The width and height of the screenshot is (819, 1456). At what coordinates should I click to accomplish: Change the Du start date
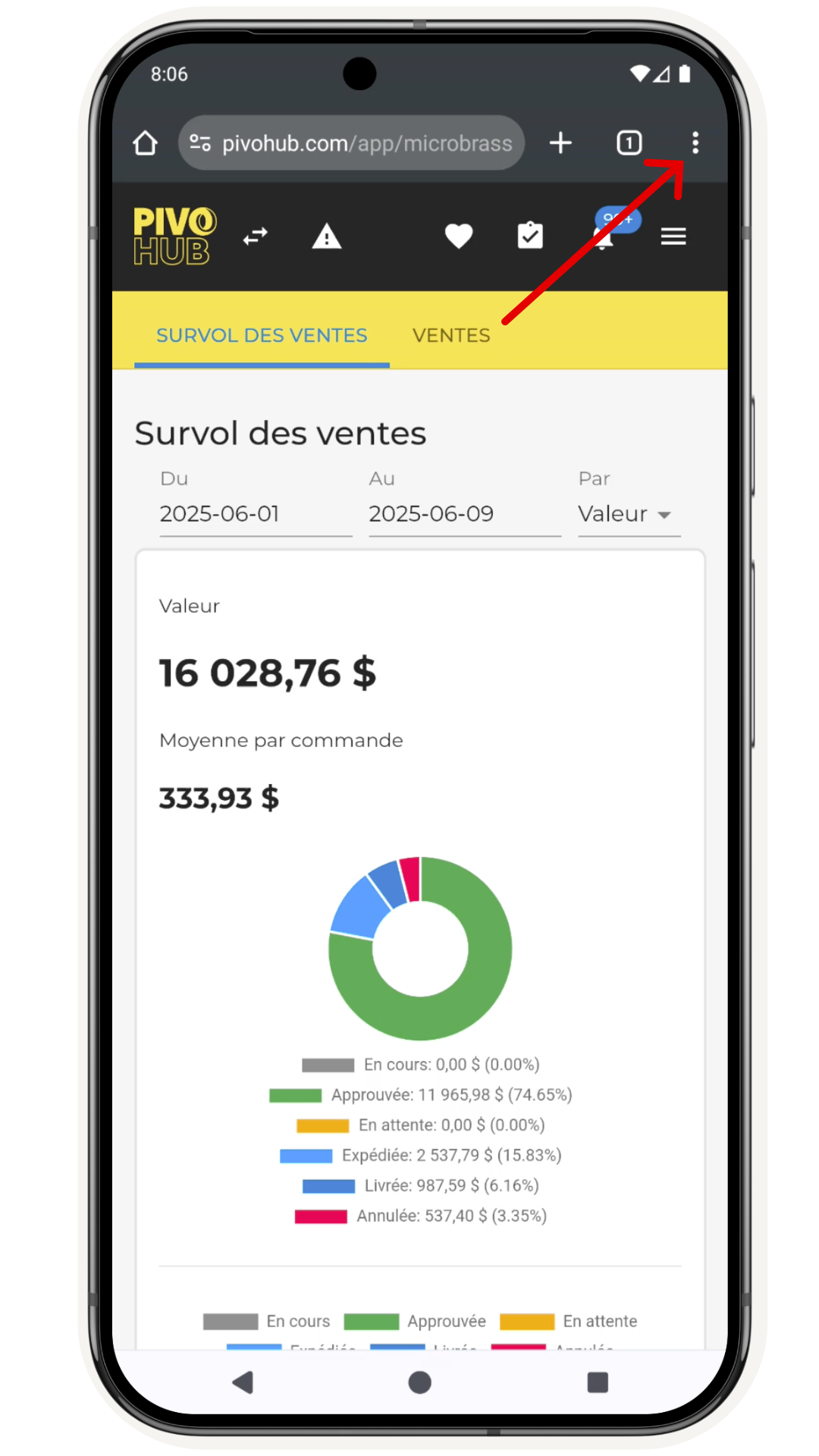click(x=255, y=513)
